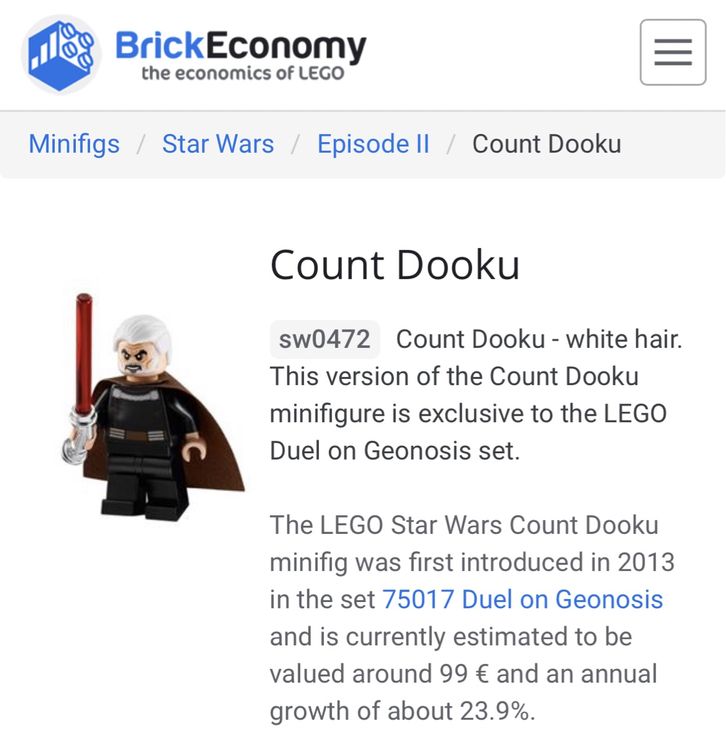This screenshot has height=750, width=726.
Task: Navigate to the Star Wars breadcrumb
Action: coord(218,144)
